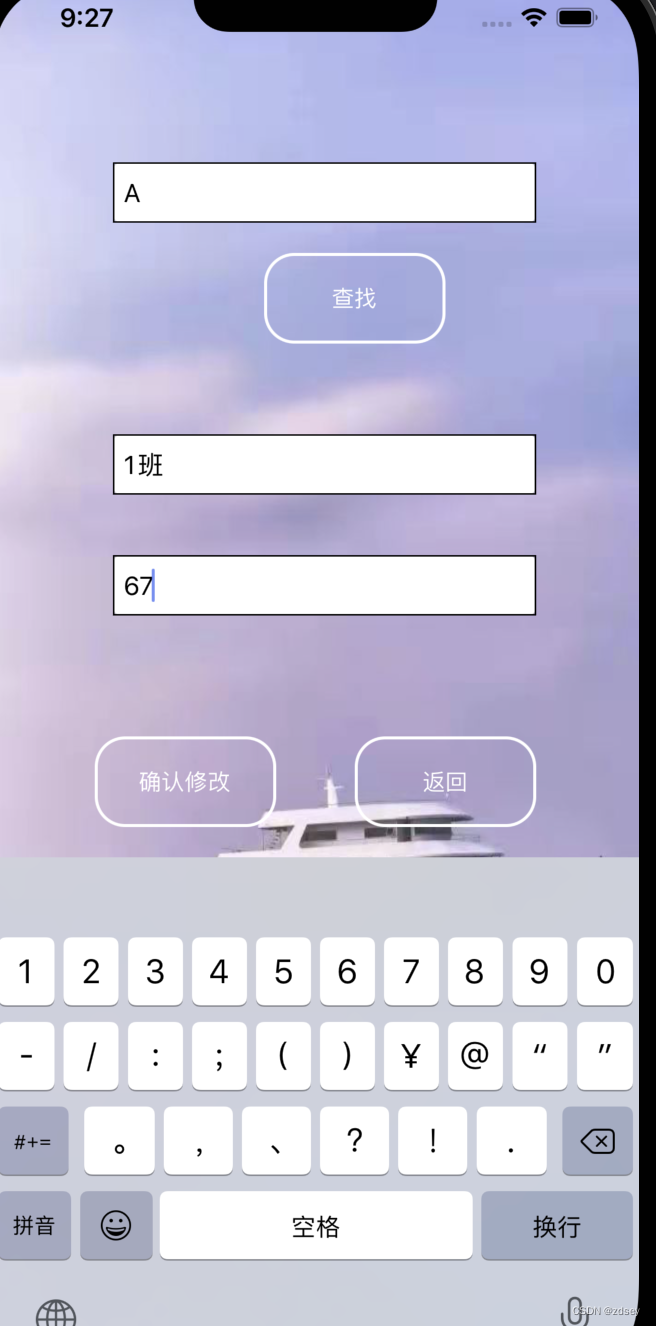Focus the field containing 67
The width and height of the screenshot is (656, 1326).
pos(324,585)
